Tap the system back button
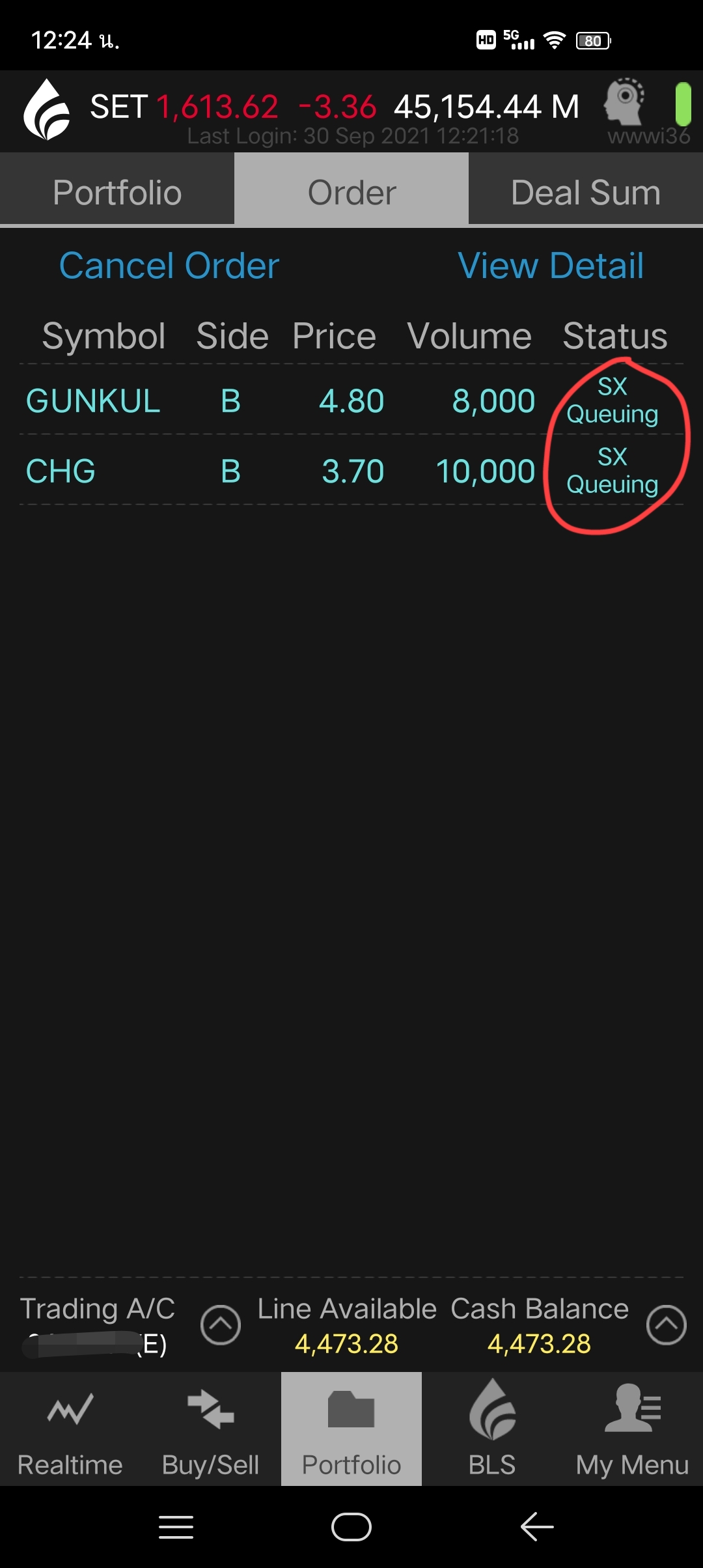The image size is (703, 1568). tap(537, 1527)
